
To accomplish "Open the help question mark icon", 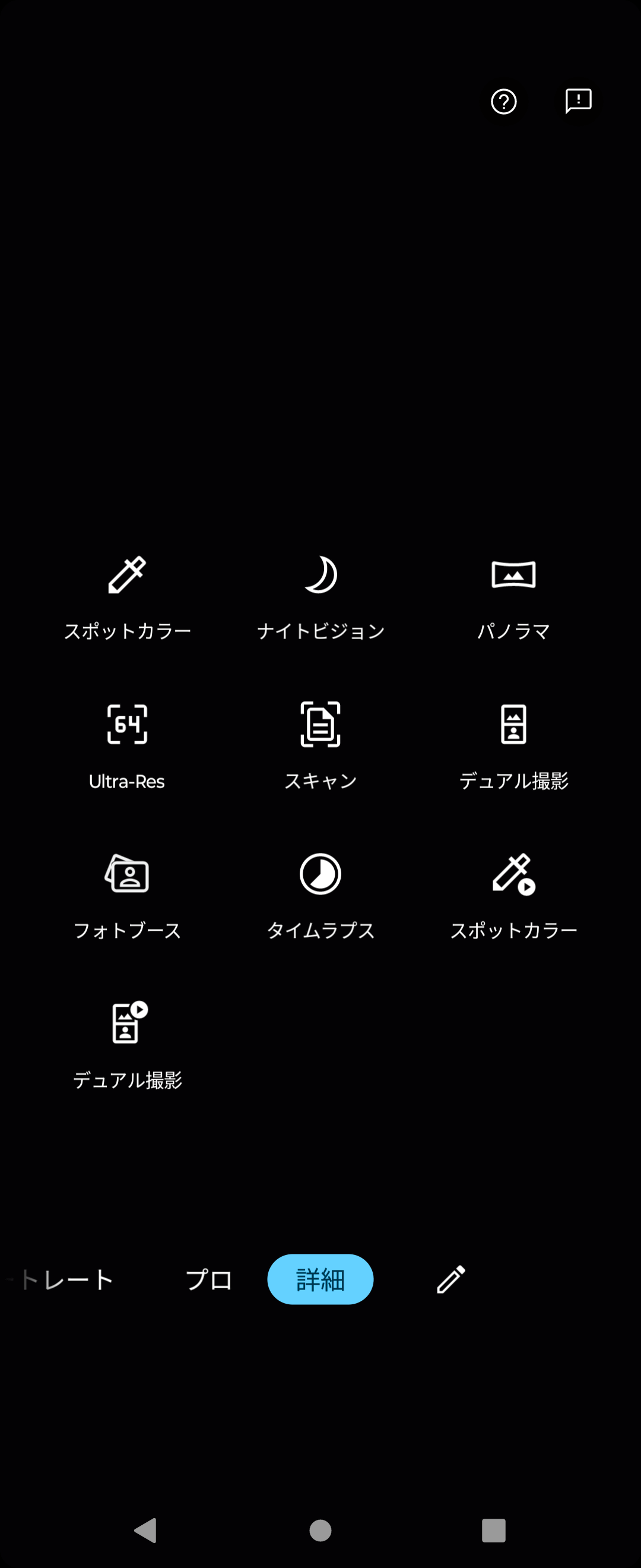I will point(503,102).
